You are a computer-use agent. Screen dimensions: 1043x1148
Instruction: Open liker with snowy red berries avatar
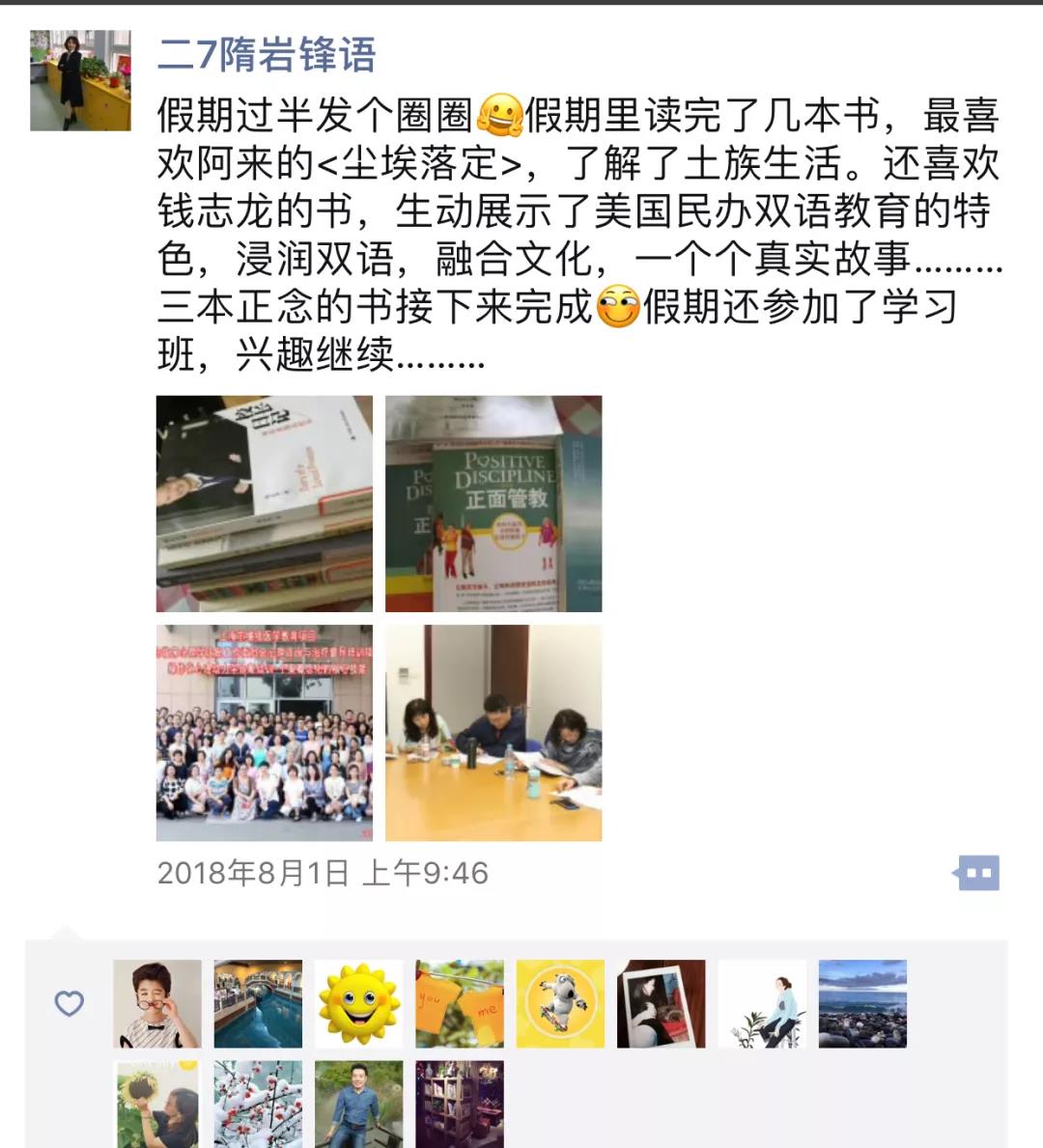pos(258,1105)
